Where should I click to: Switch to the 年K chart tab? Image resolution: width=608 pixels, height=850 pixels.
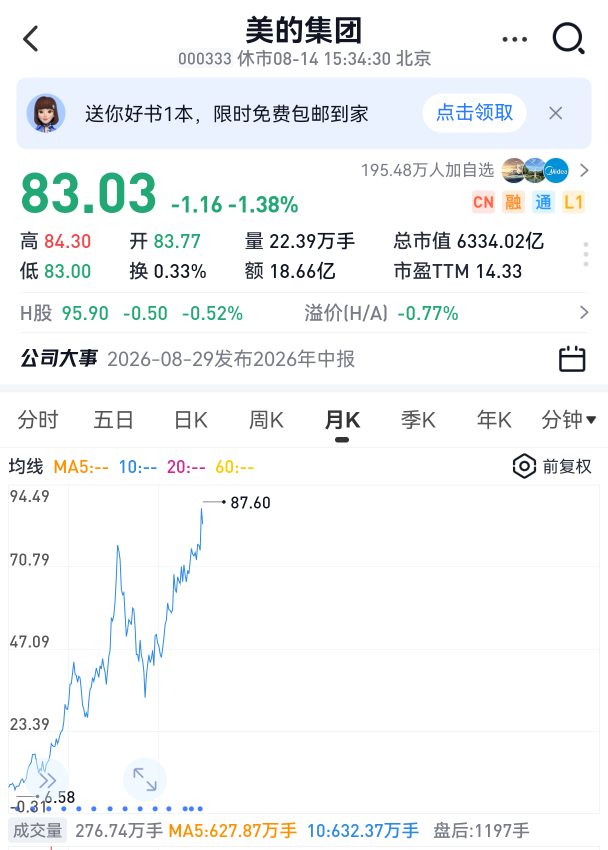[x=494, y=420]
